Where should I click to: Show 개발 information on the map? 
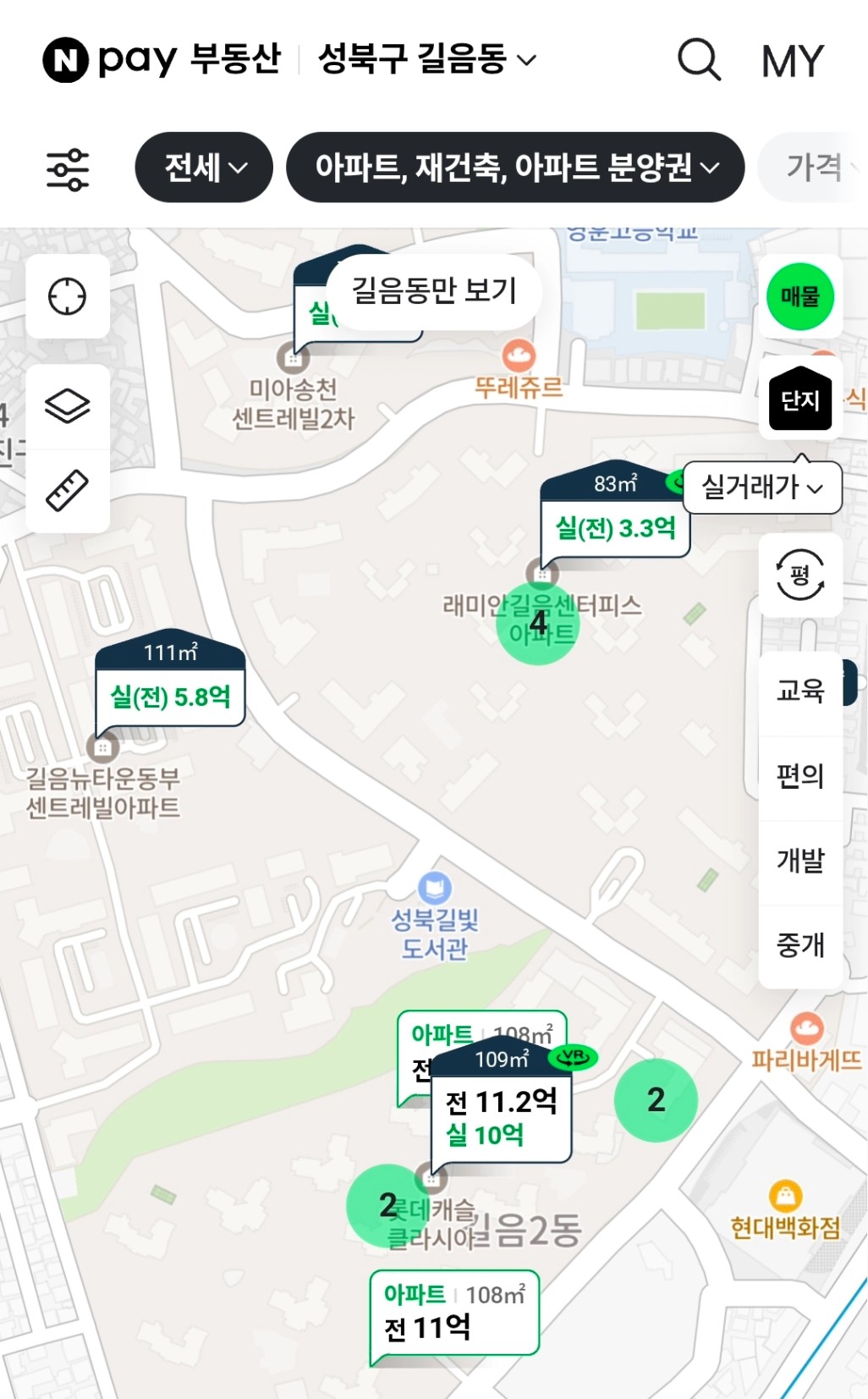pyautogui.click(x=799, y=861)
